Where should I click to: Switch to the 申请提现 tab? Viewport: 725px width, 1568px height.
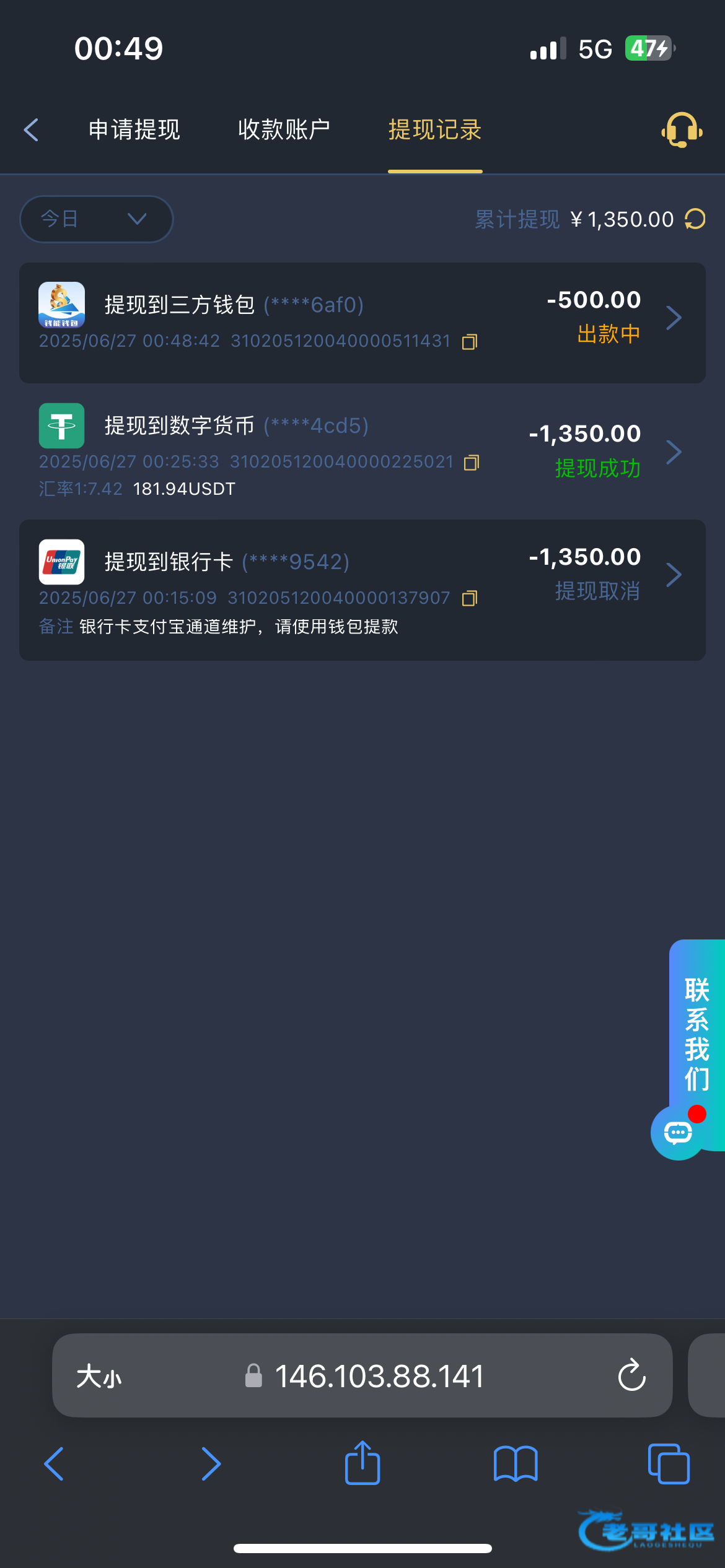pyautogui.click(x=134, y=130)
